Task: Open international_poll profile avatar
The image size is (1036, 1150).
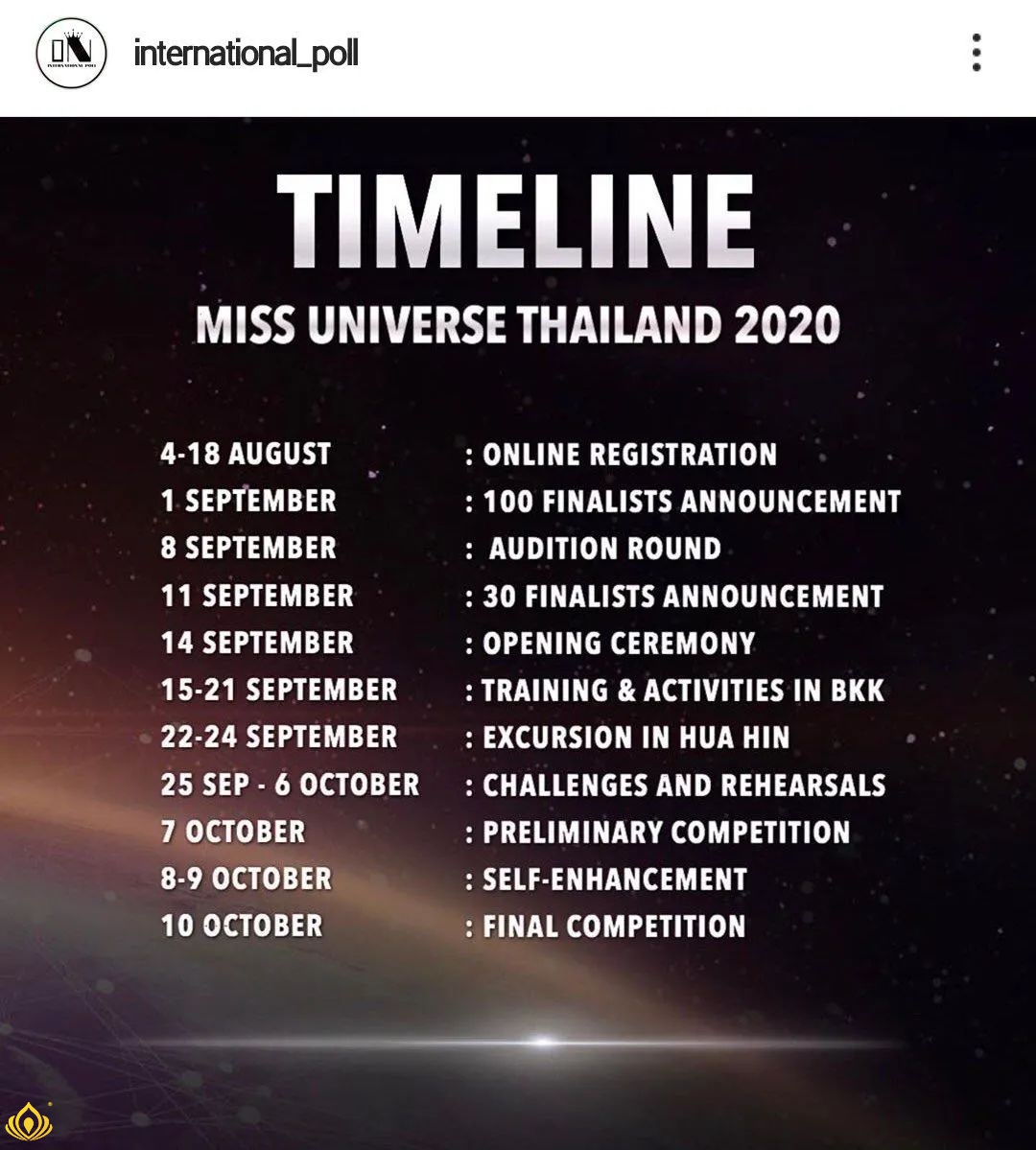Action: 71,54
